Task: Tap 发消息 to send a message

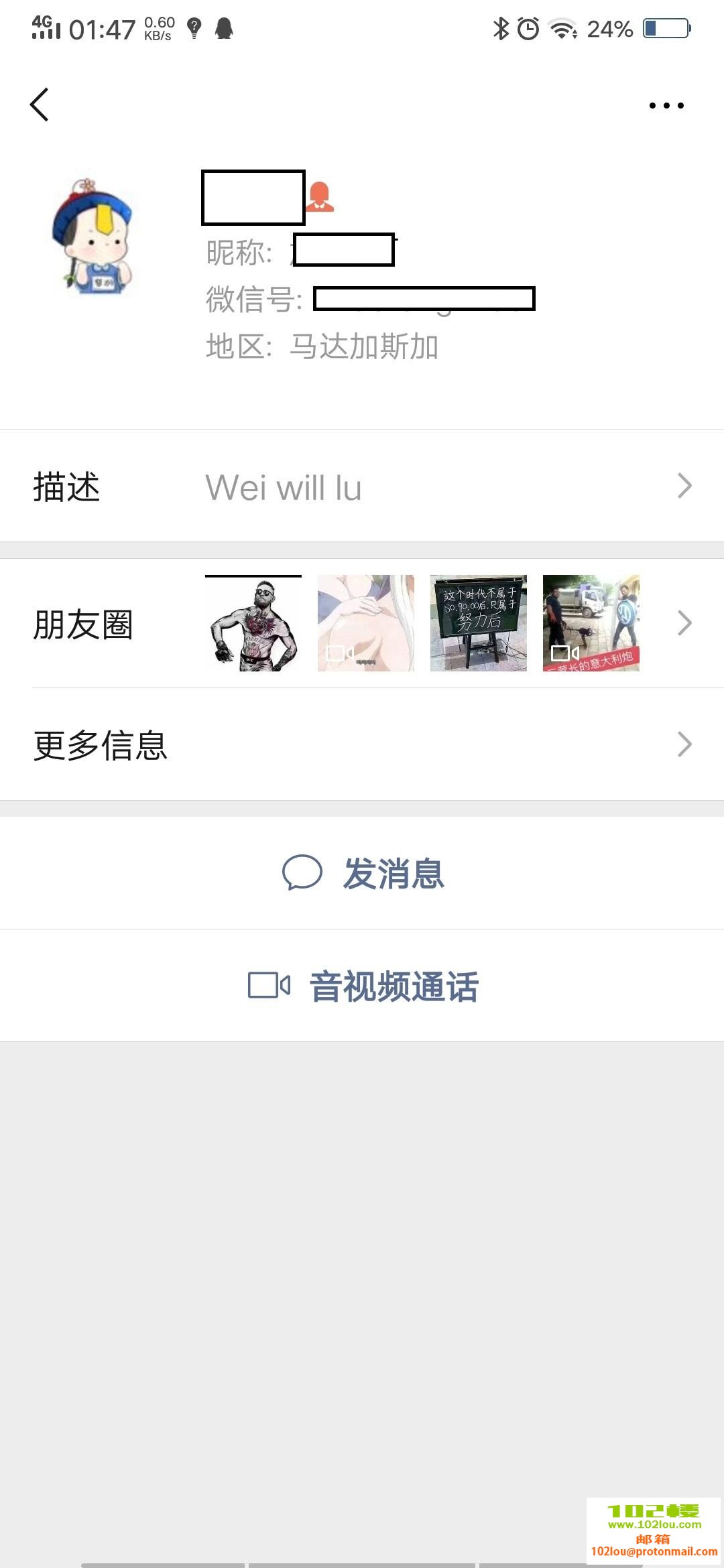Action: pyautogui.click(x=363, y=873)
